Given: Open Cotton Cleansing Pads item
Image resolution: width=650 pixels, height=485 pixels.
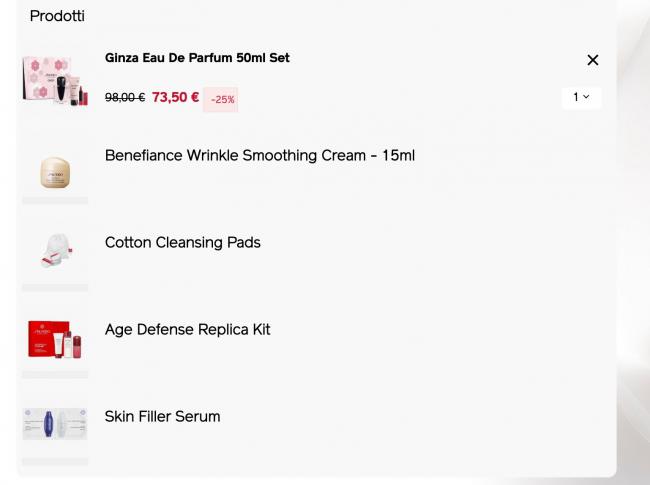Looking at the screenshot, I should tap(182, 243).
